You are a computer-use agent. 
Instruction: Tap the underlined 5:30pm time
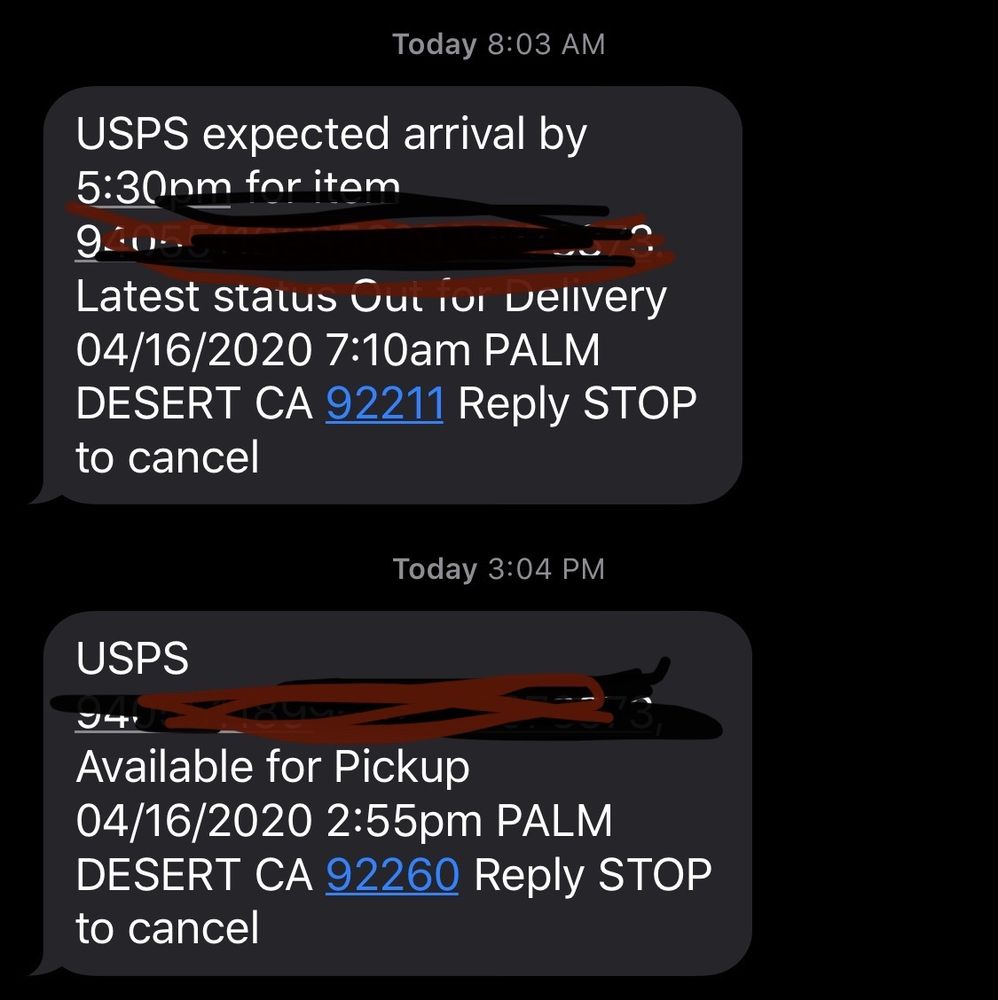click(153, 188)
